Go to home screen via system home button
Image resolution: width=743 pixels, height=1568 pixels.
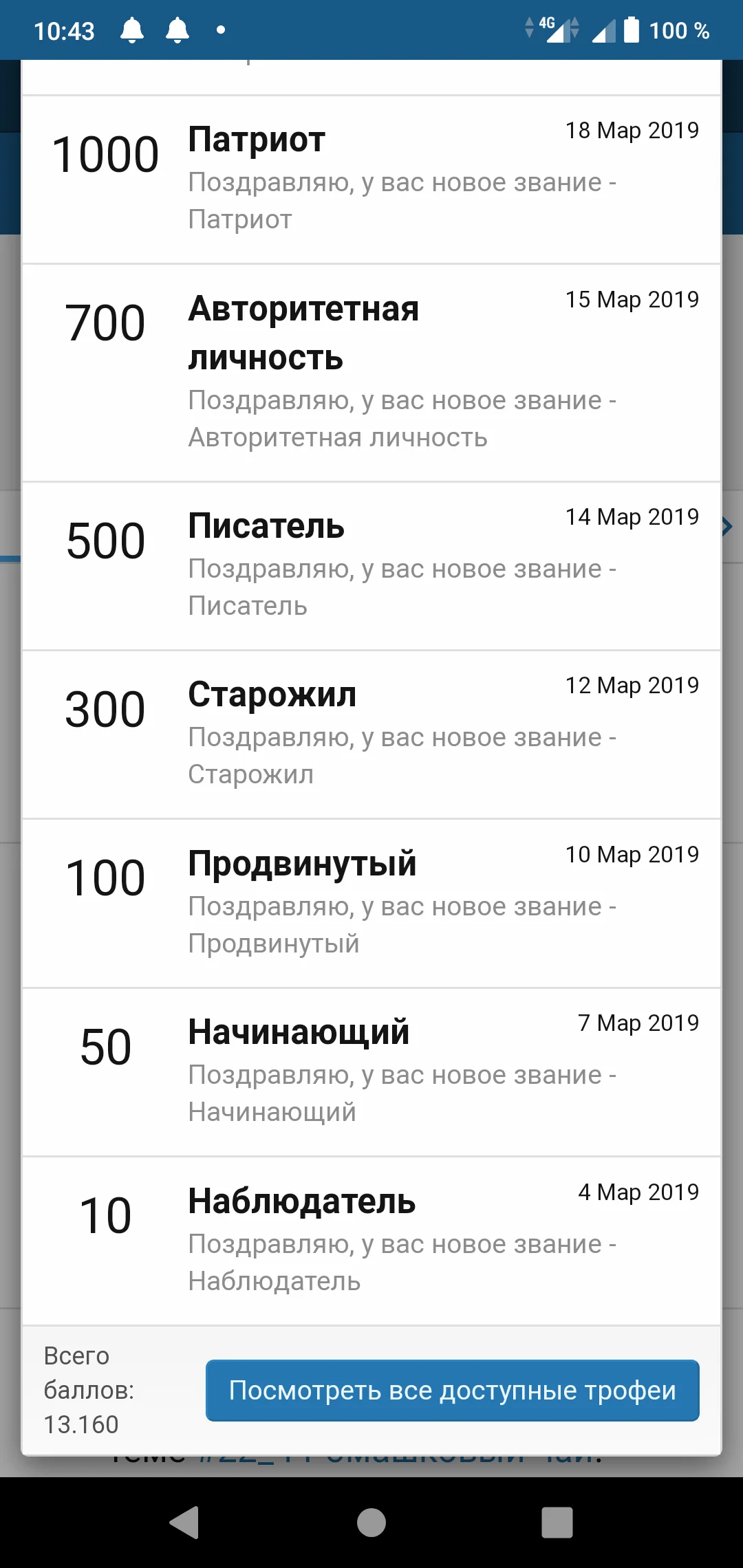[x=371, y=1522]
